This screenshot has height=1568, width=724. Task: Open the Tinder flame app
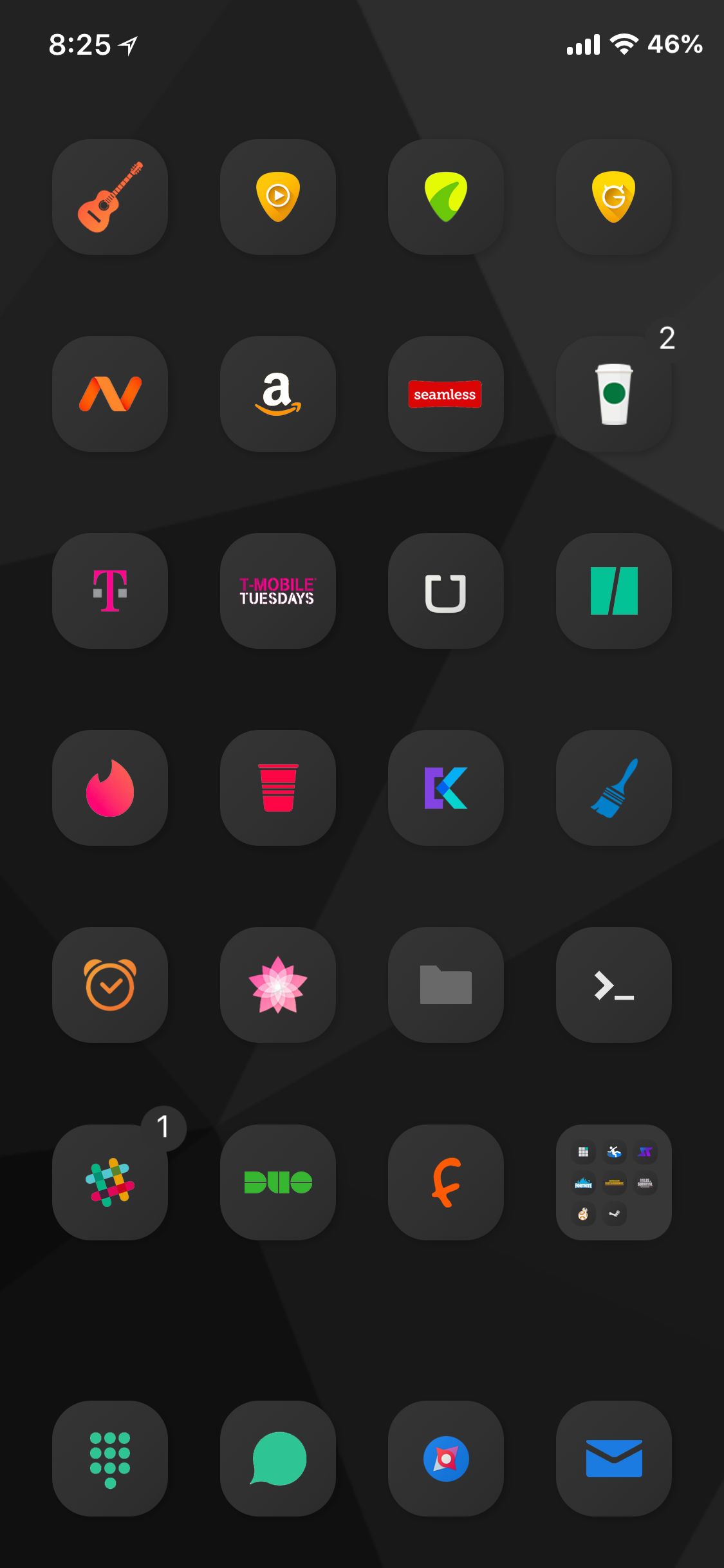pyautogui.click(x=110, y=788)
